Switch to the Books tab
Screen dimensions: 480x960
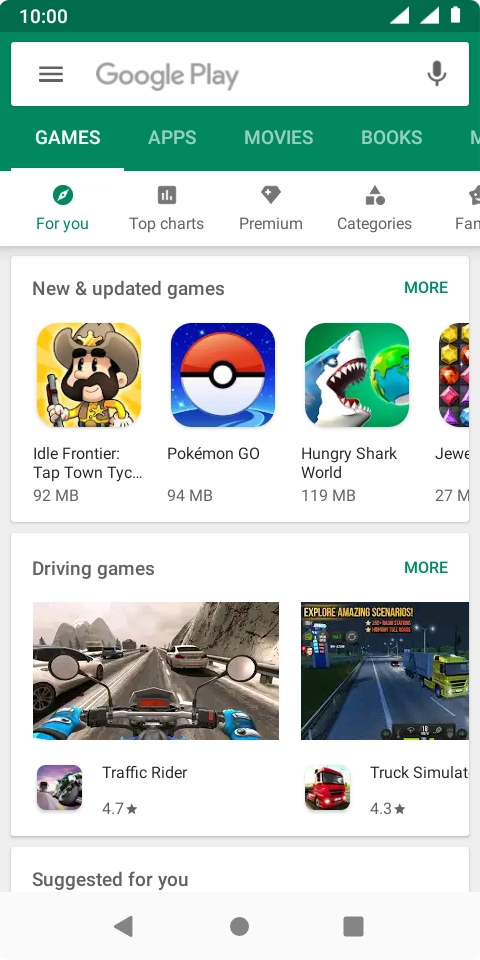click(391, 137)
